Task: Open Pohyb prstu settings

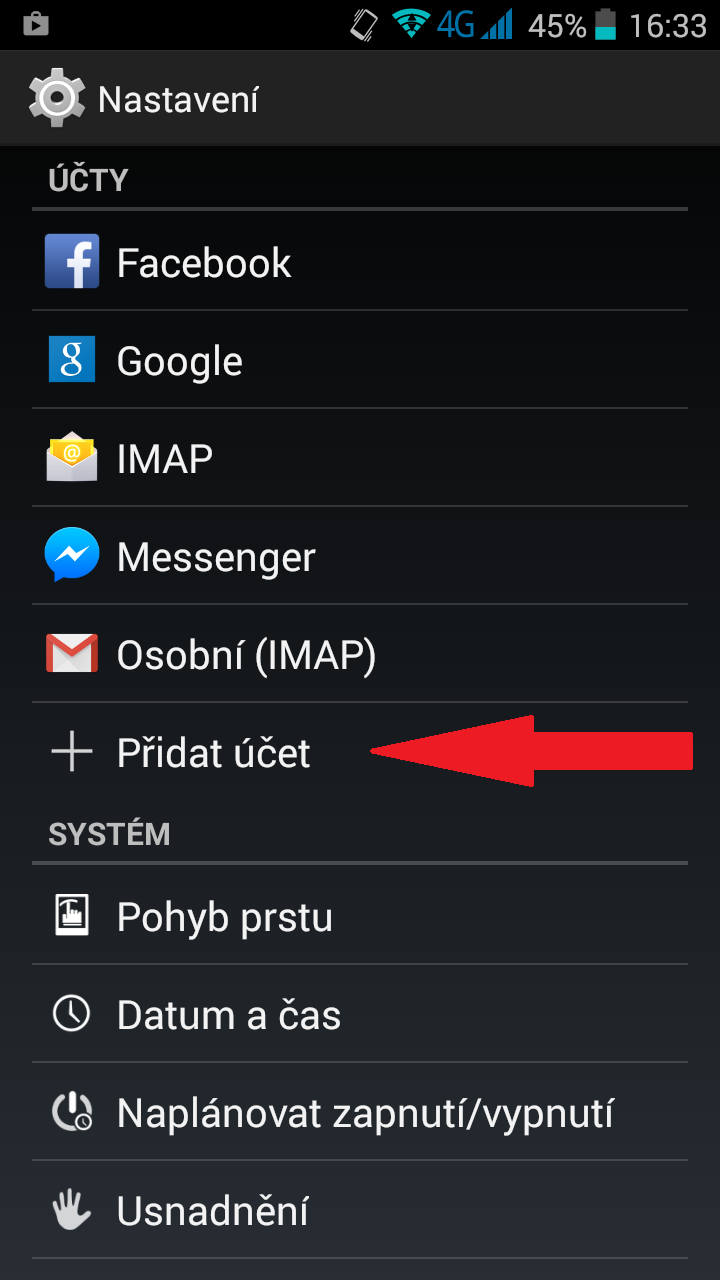Action: (224, 917)
